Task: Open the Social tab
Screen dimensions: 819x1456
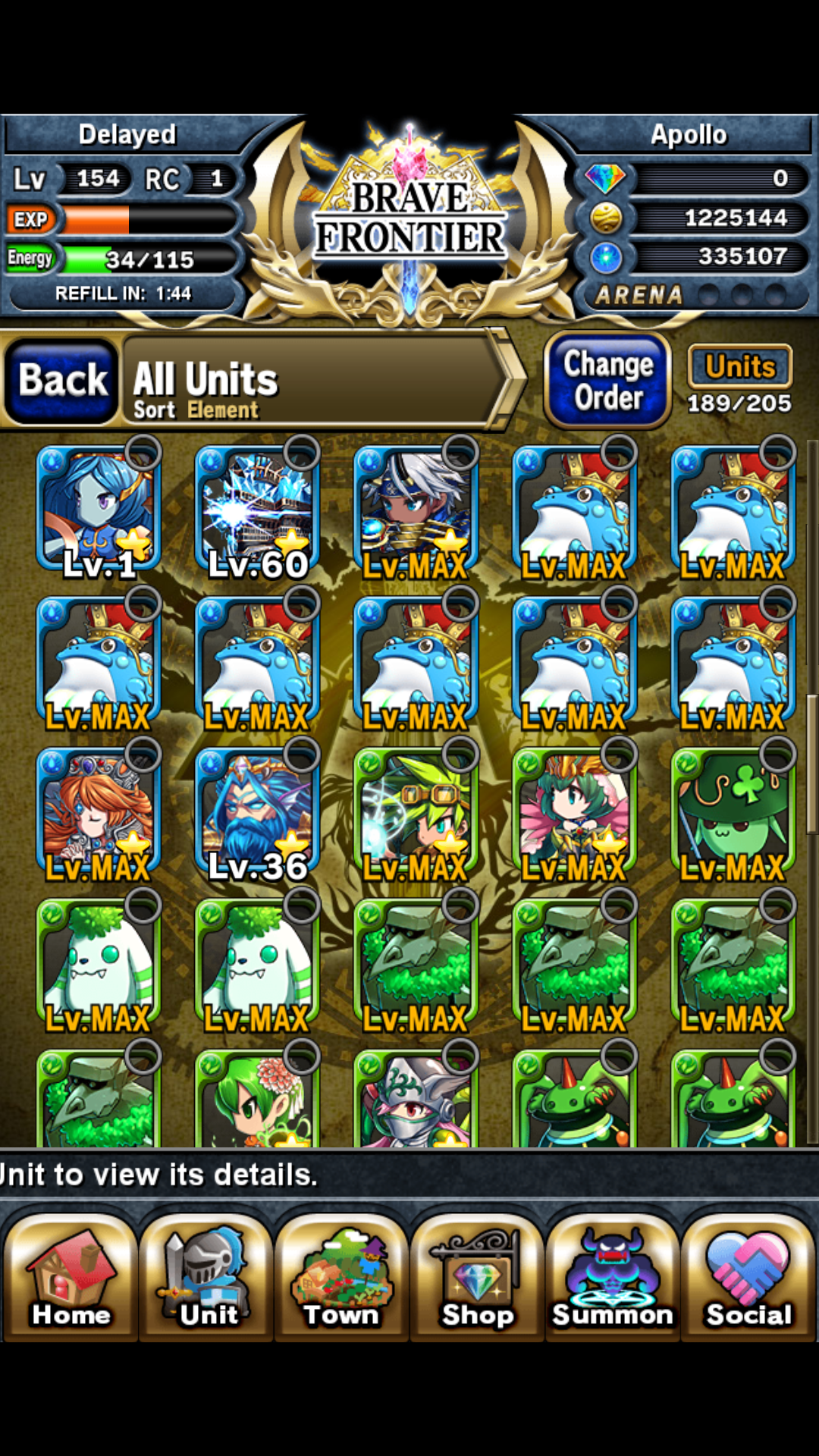Action: [x=748, y=1278]
